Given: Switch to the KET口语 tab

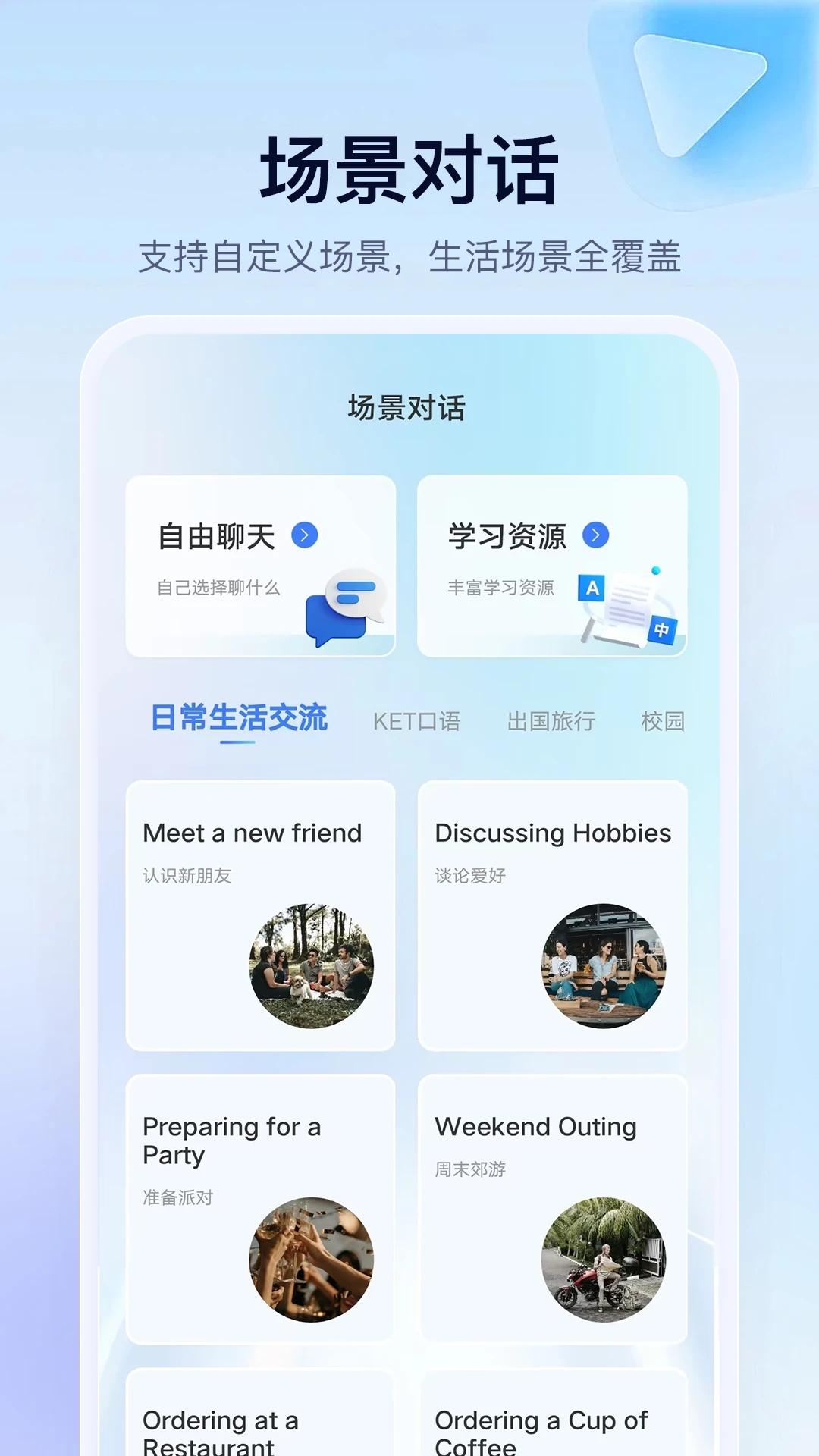Looking at the screenshot, I should [418, 721].
